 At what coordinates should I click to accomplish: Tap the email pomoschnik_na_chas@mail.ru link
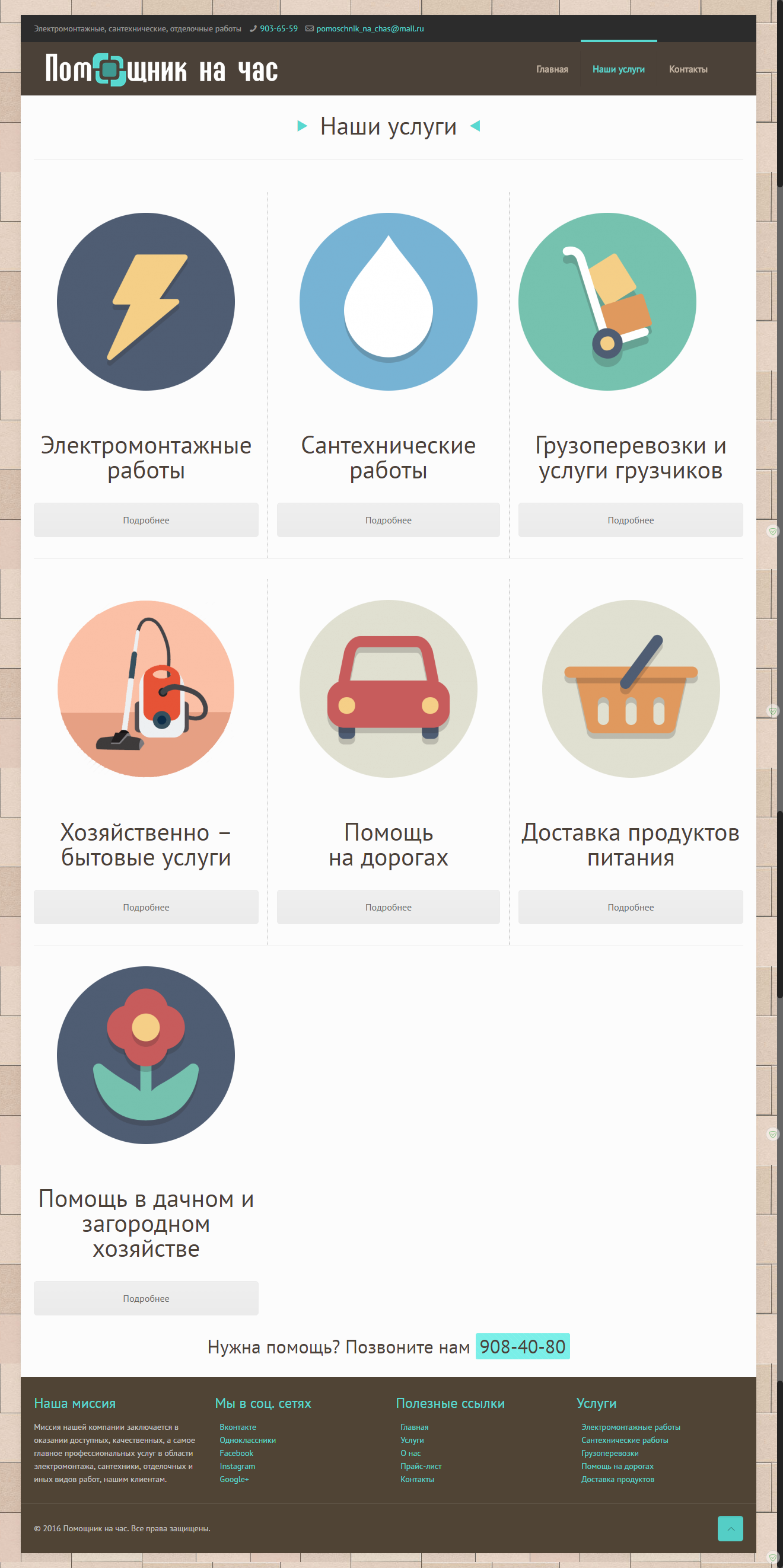[x=370, y=28]
